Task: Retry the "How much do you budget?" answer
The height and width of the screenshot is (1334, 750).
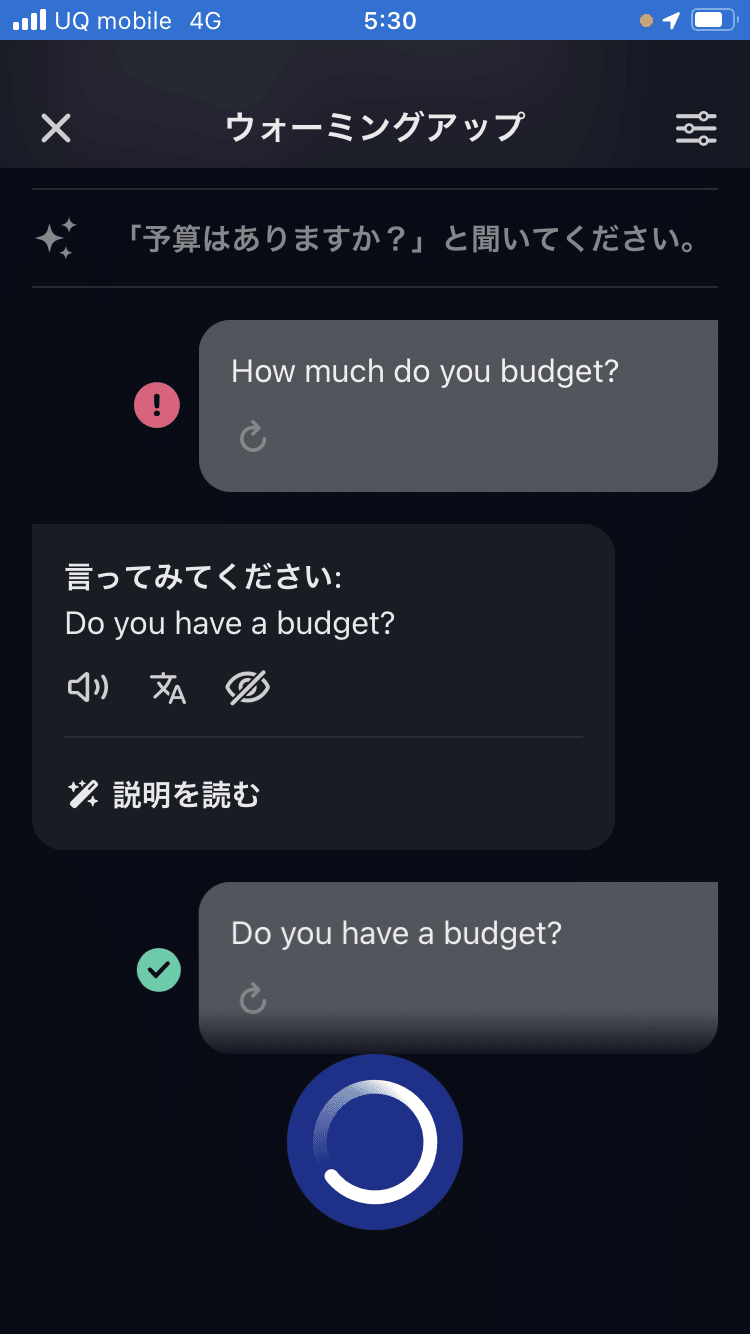Action: pyautogui.click(x=253, y=436)
